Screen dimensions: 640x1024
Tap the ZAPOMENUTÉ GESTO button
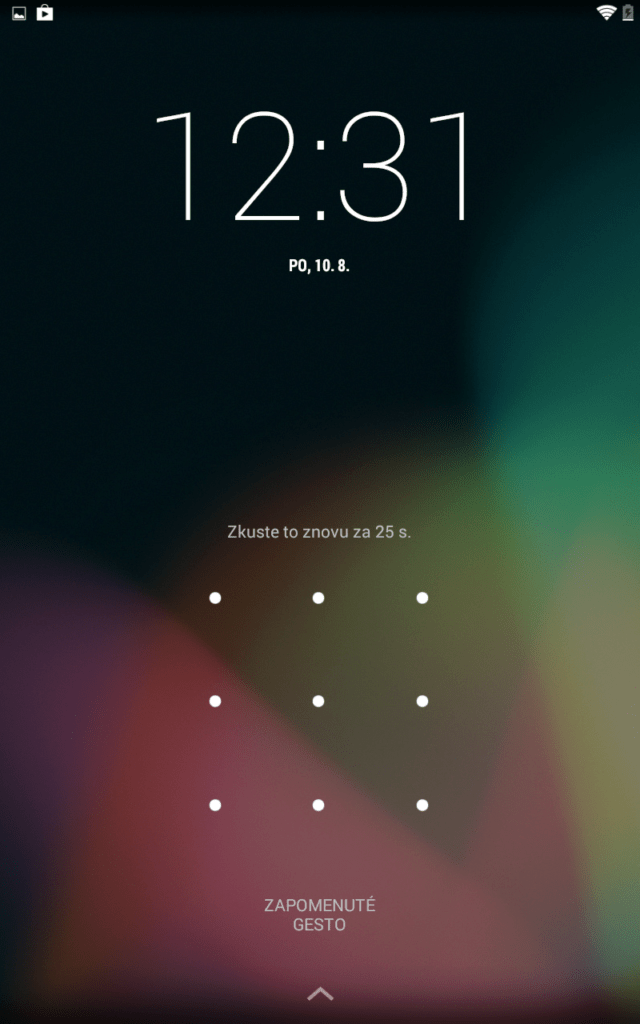(319, 915)
